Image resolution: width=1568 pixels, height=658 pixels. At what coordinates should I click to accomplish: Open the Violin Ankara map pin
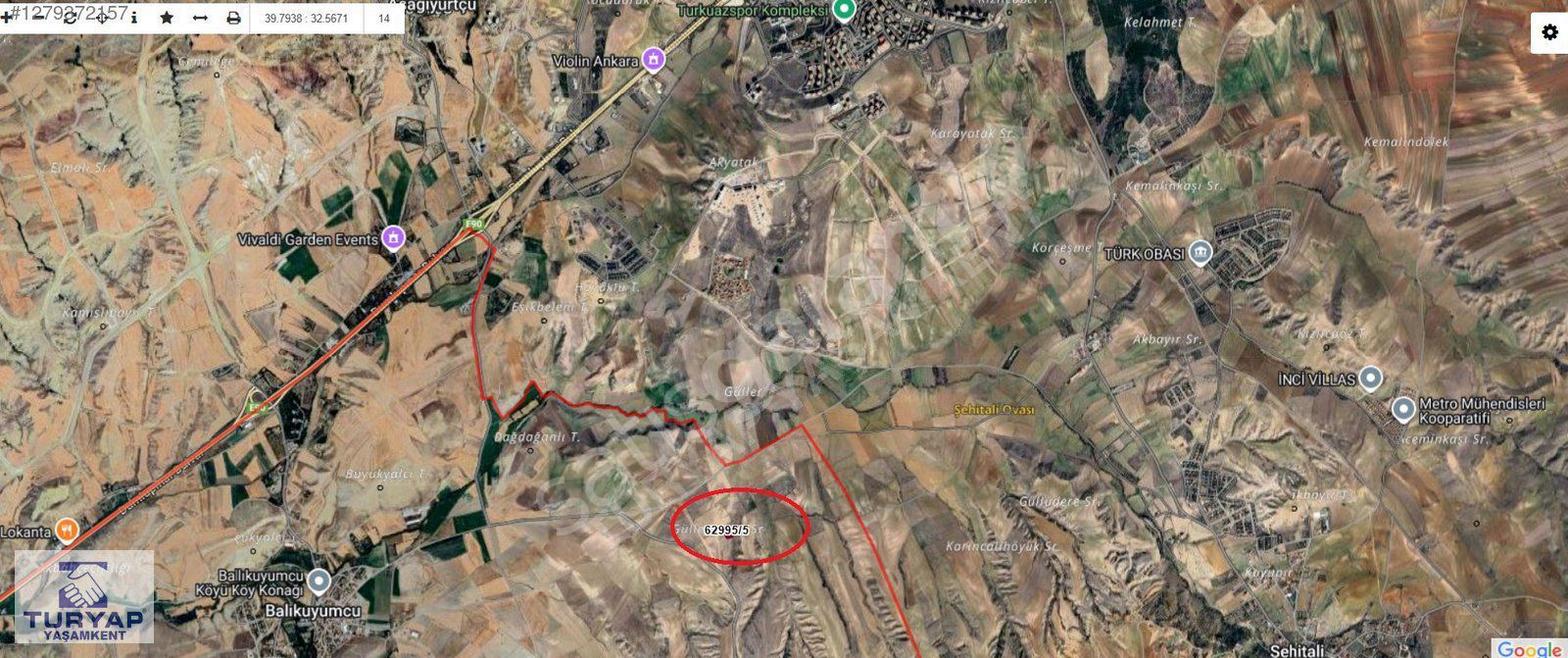coord(654,61)
